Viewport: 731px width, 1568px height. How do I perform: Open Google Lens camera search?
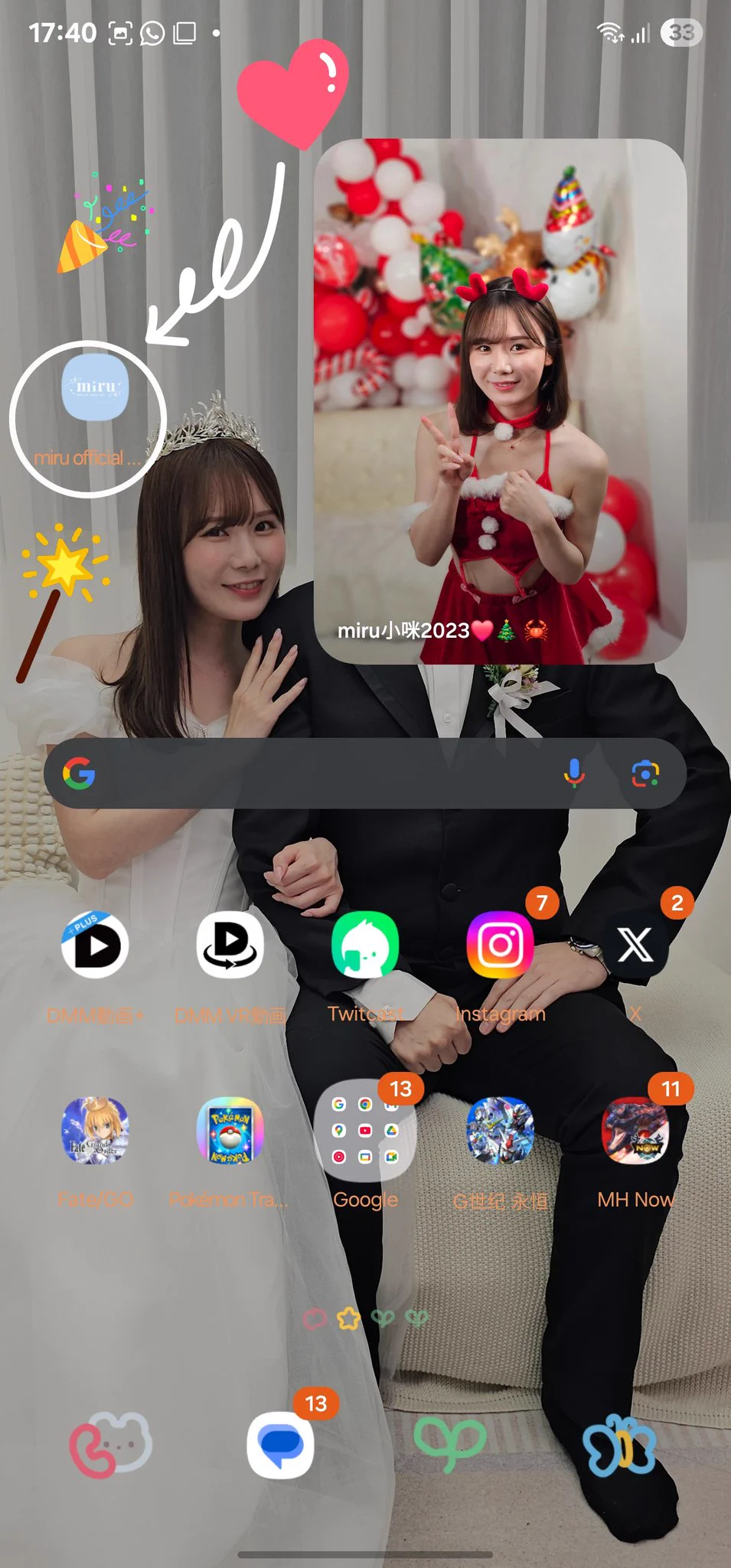(645, 773)
